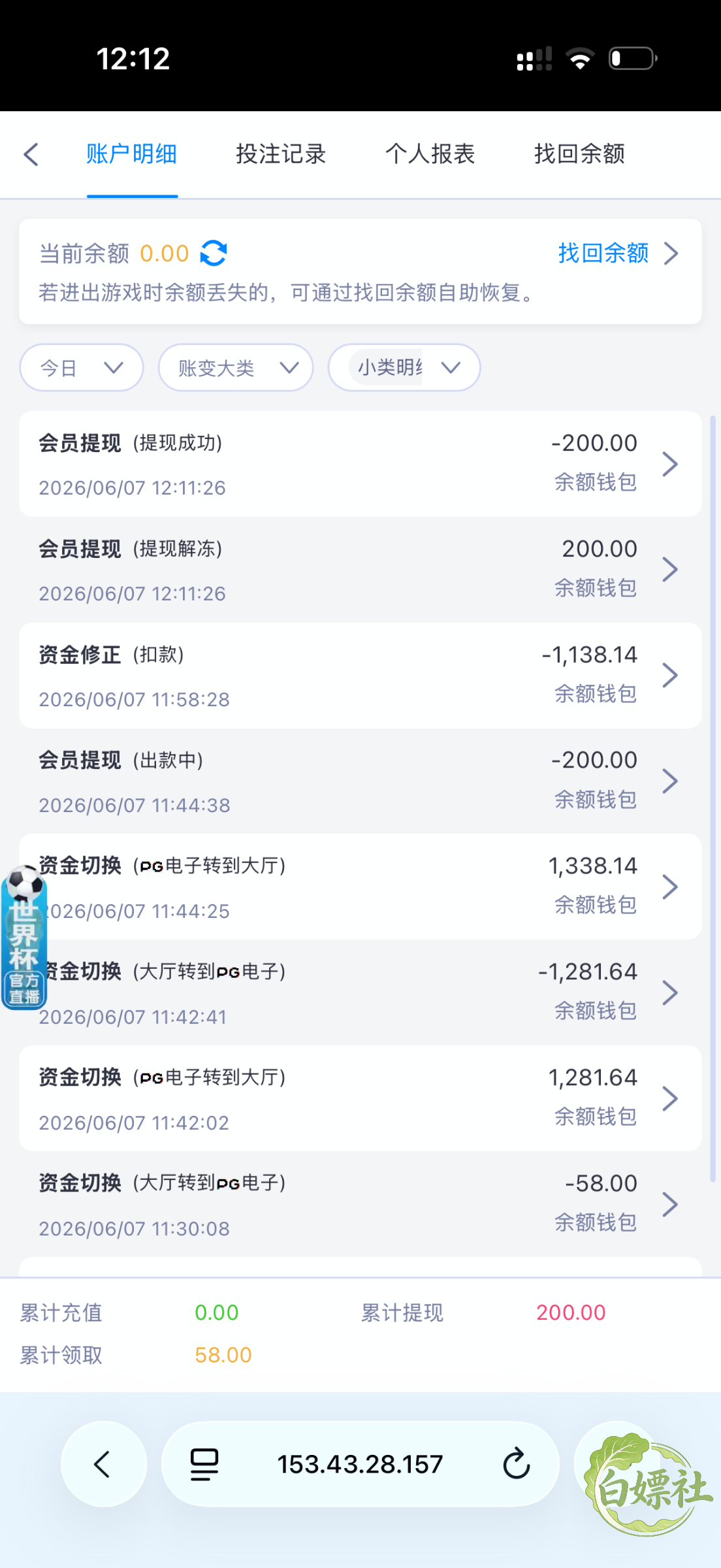Switch to the 投注记录 tab
The image size is (721, 1568).
[281, 154]
